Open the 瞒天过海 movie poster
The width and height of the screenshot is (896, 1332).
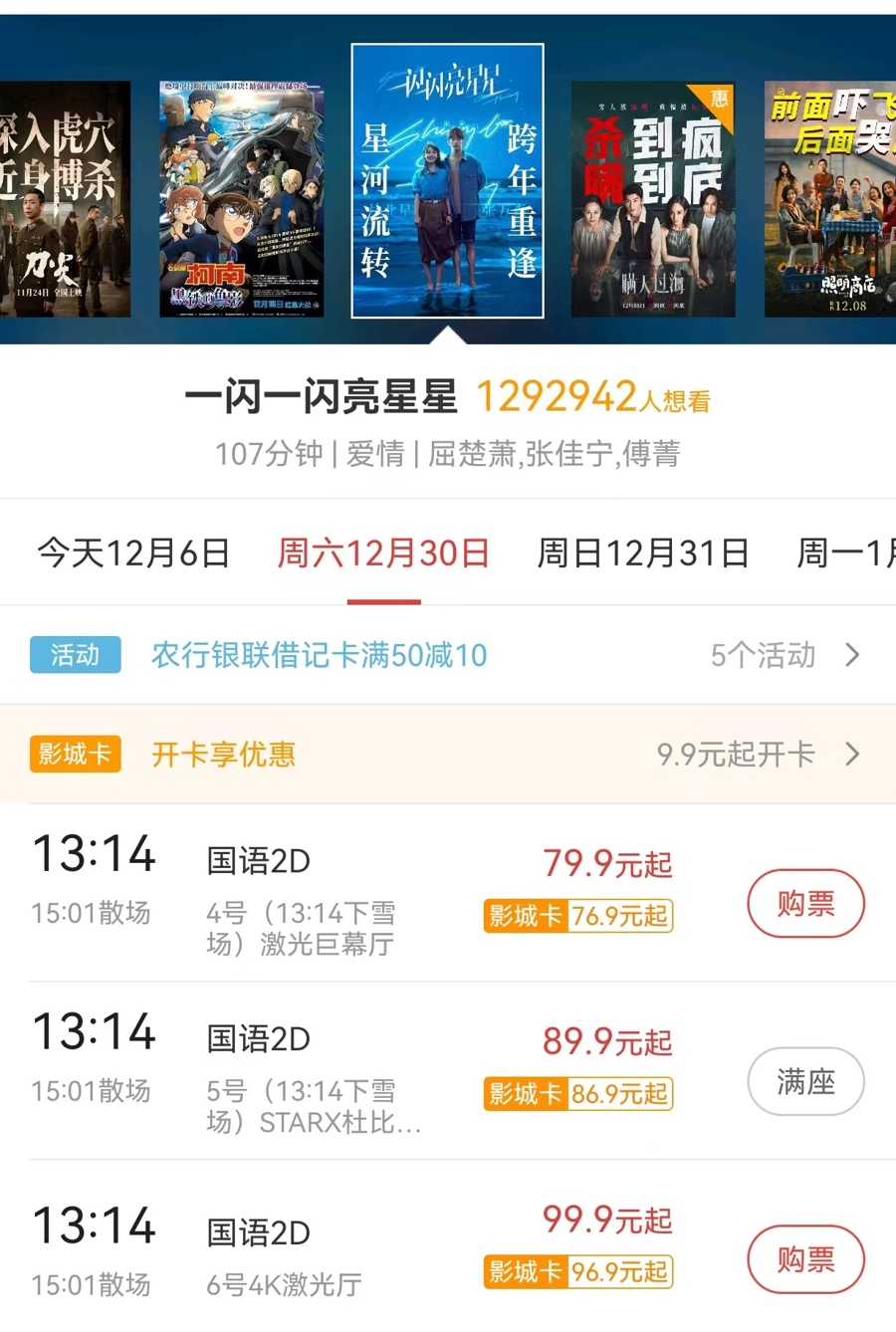click(x=653, y=199)
